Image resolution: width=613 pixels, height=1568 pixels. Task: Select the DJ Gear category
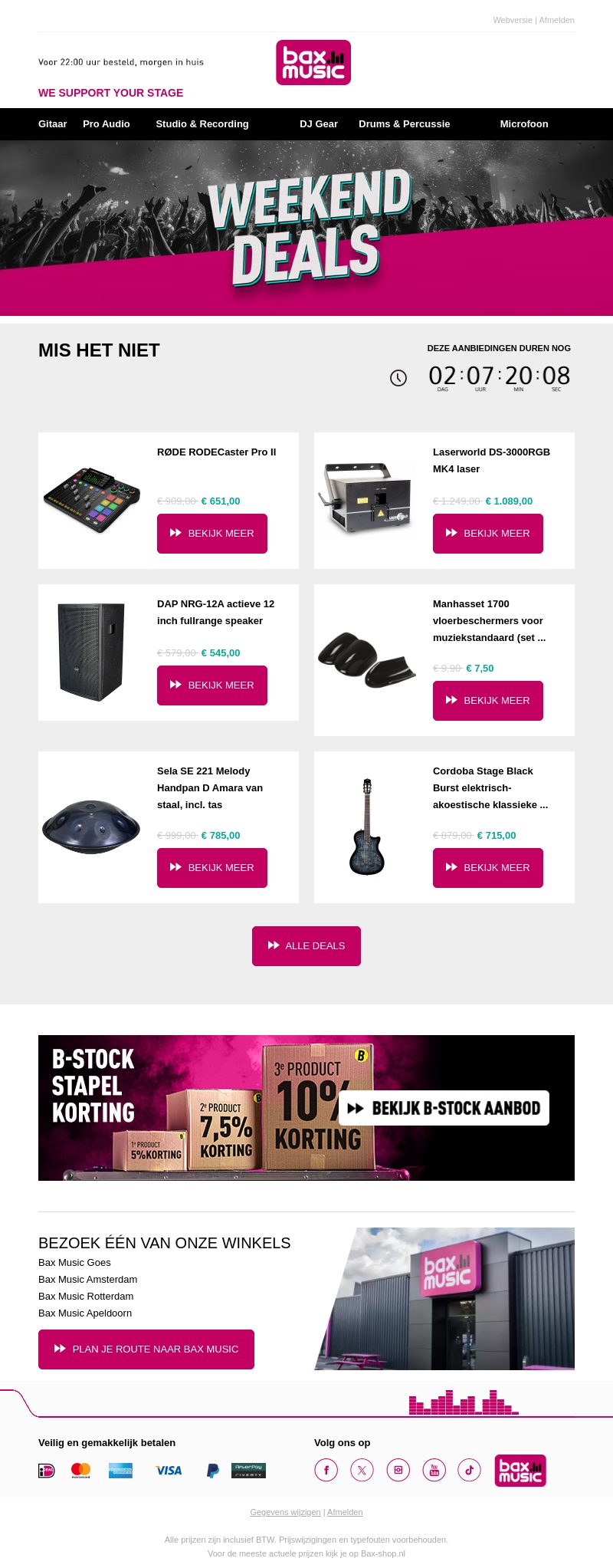(319, 124)
